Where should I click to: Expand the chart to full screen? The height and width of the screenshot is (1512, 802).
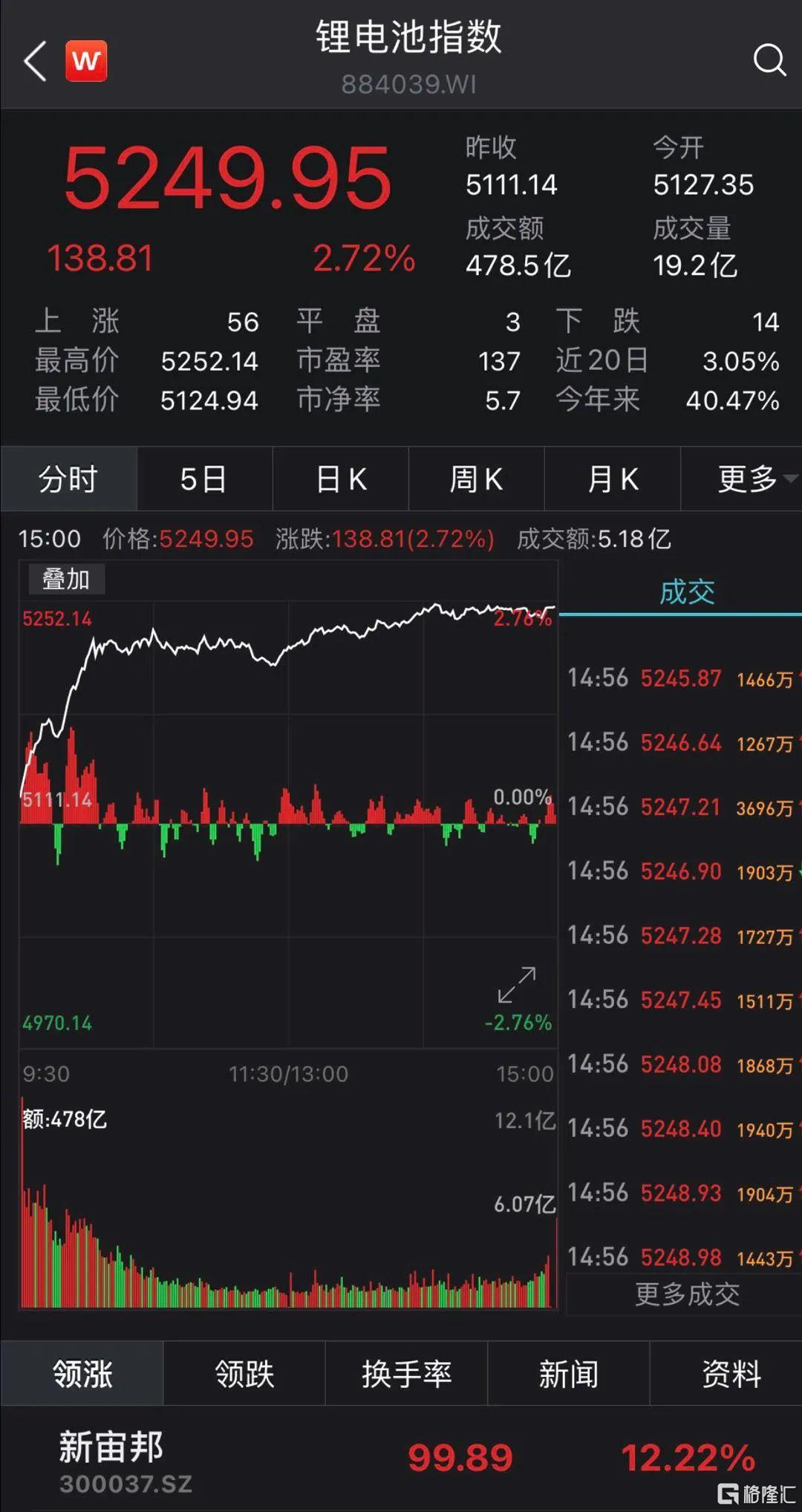click(517, 984)
